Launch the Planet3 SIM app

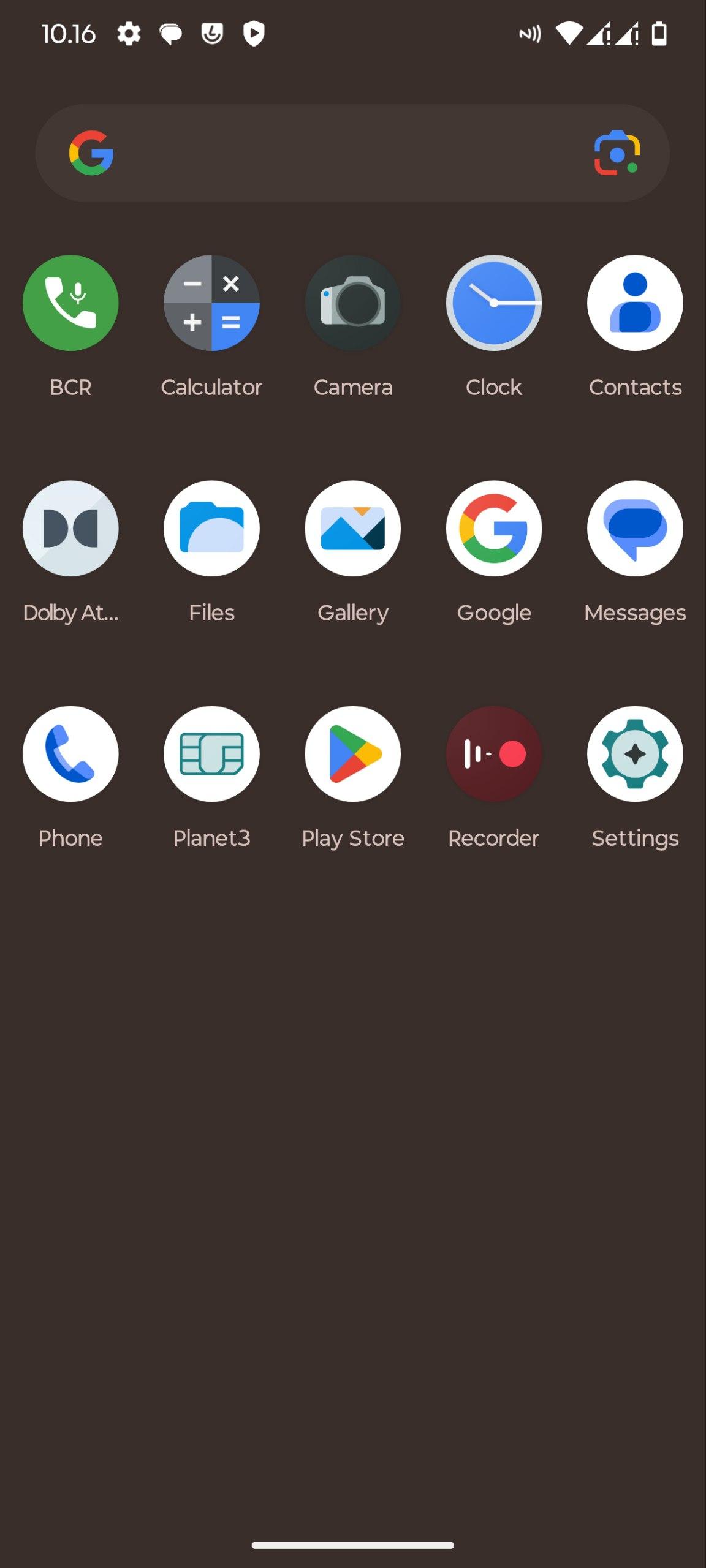click(211, 754)
